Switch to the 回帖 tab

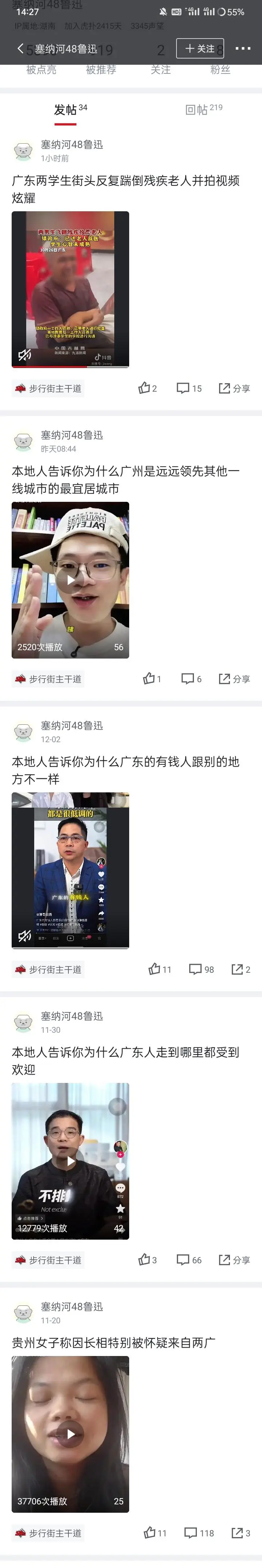pos(203,109)
